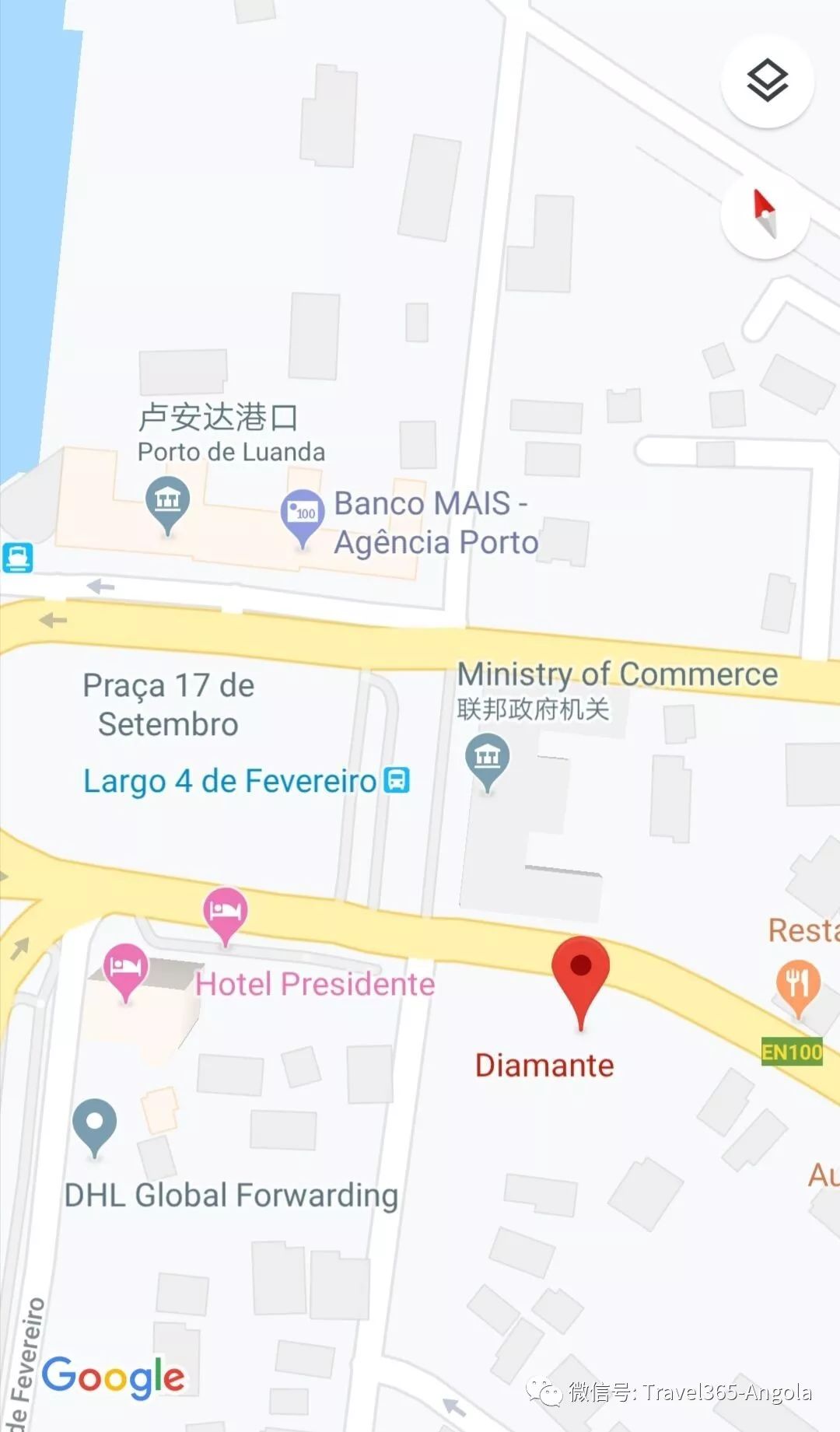840x1432 pixels.
Task: Select the orange restaurant pin
Action: click(x=797, y=983)
